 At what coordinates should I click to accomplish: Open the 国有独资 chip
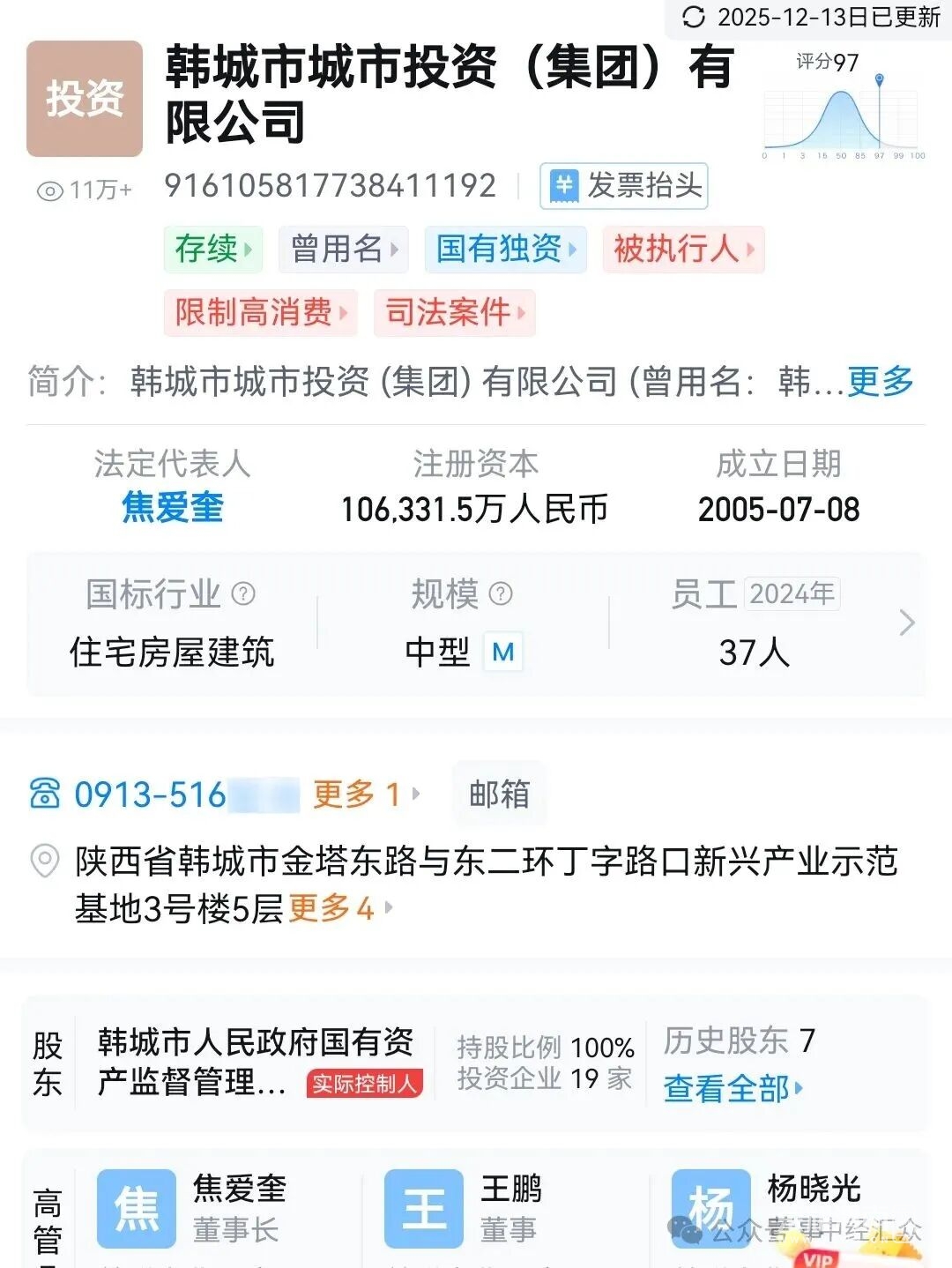click(505, 249)
